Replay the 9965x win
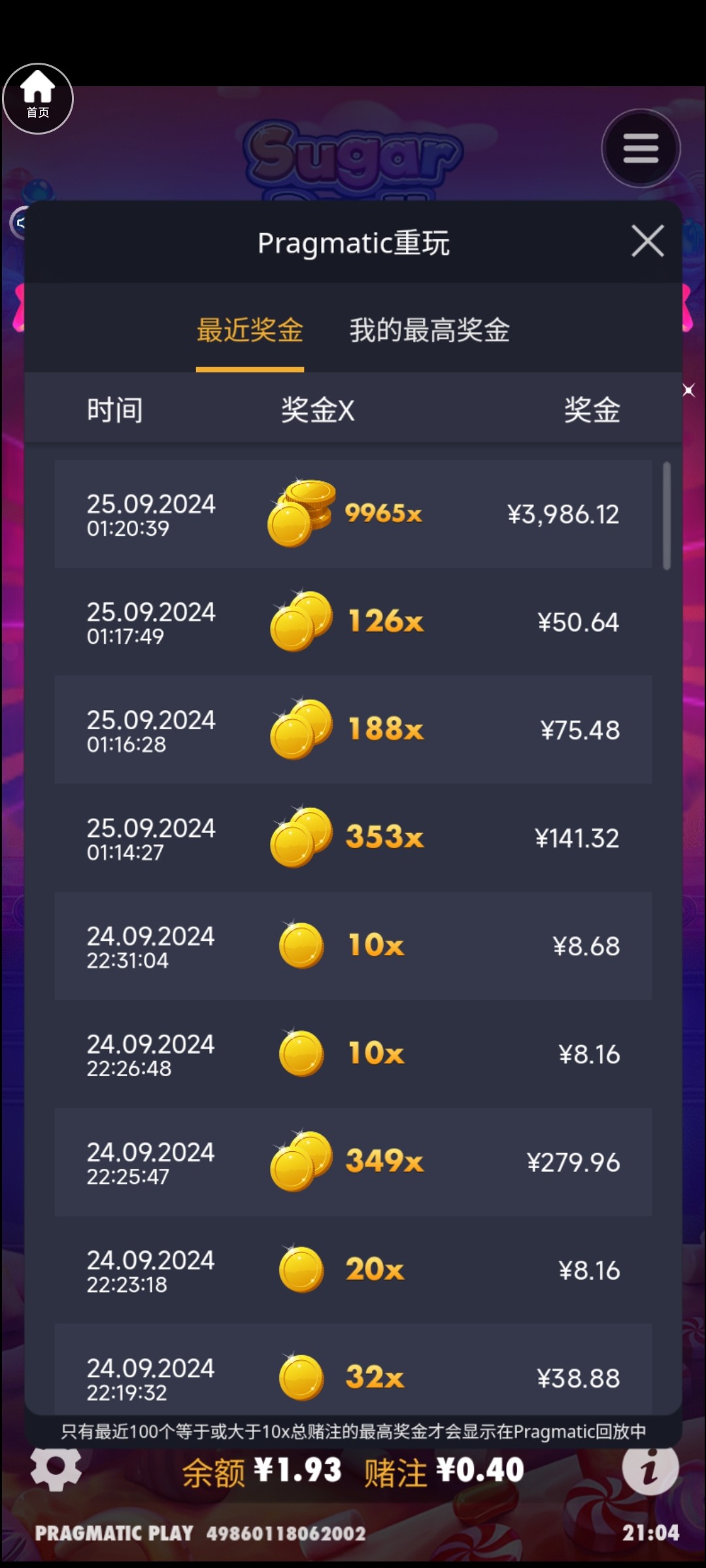This screenshot has width=706, height=1568. pyautogui.click(x=353, y=514)
